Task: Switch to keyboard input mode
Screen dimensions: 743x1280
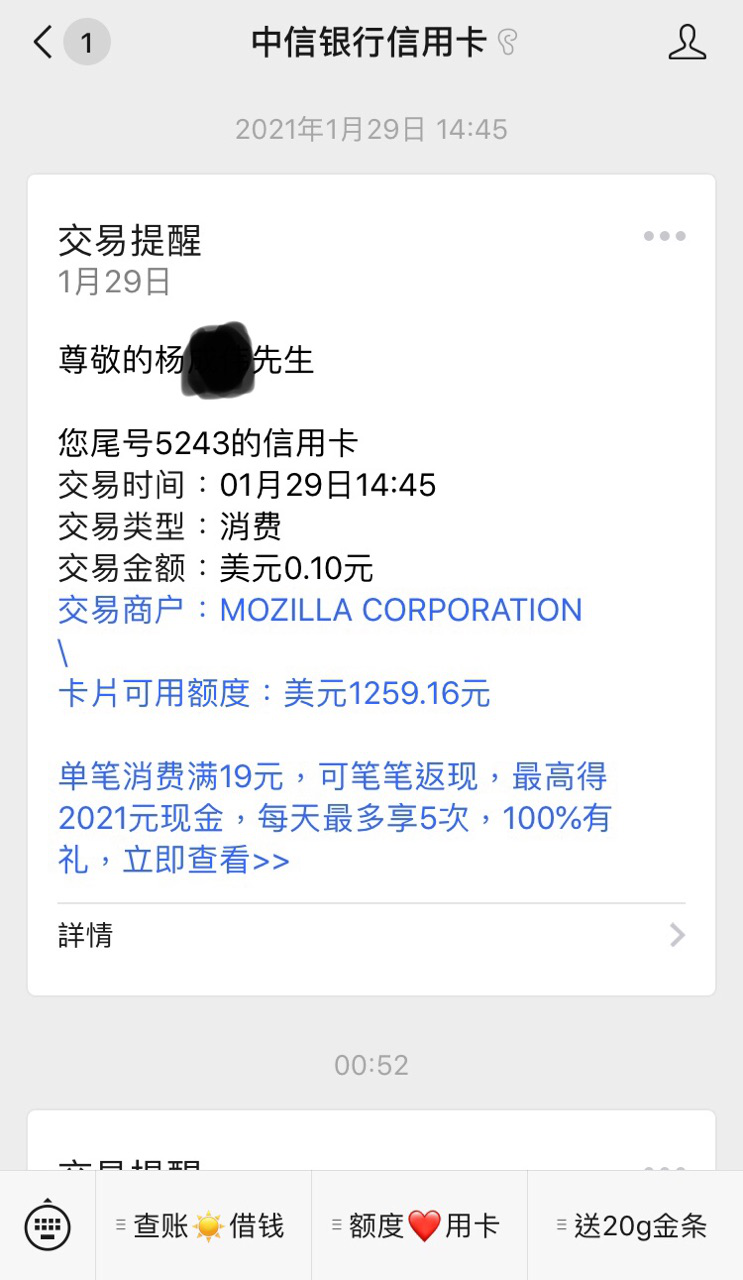Action: 47,1225
